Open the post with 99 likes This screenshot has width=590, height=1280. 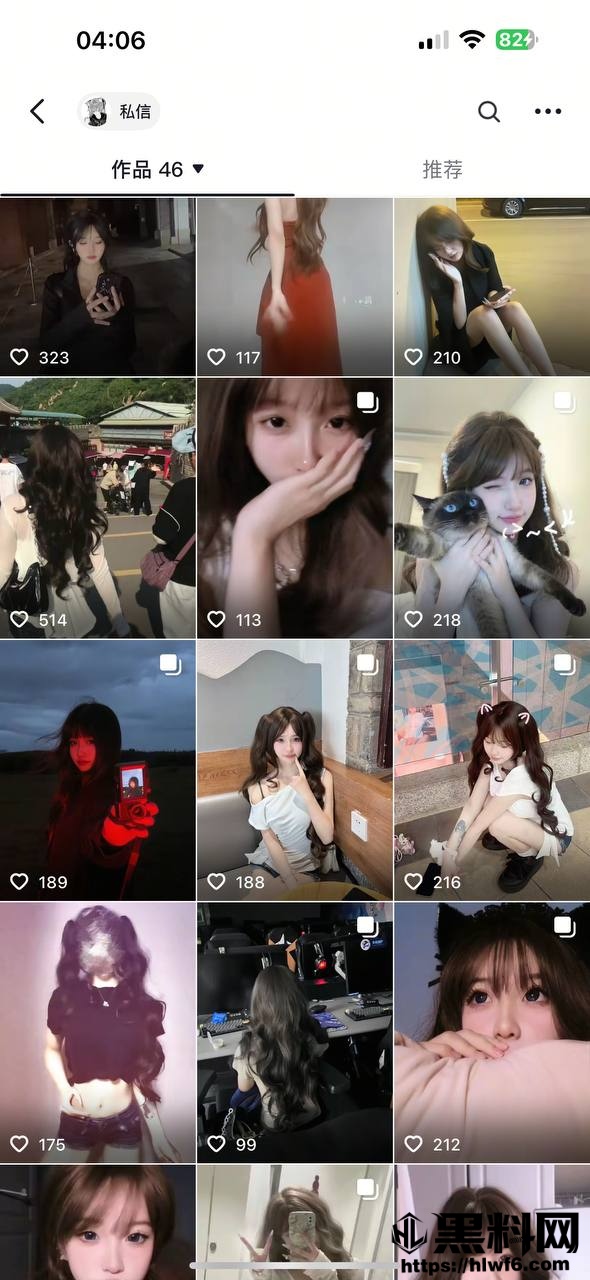pos(294,1032)
